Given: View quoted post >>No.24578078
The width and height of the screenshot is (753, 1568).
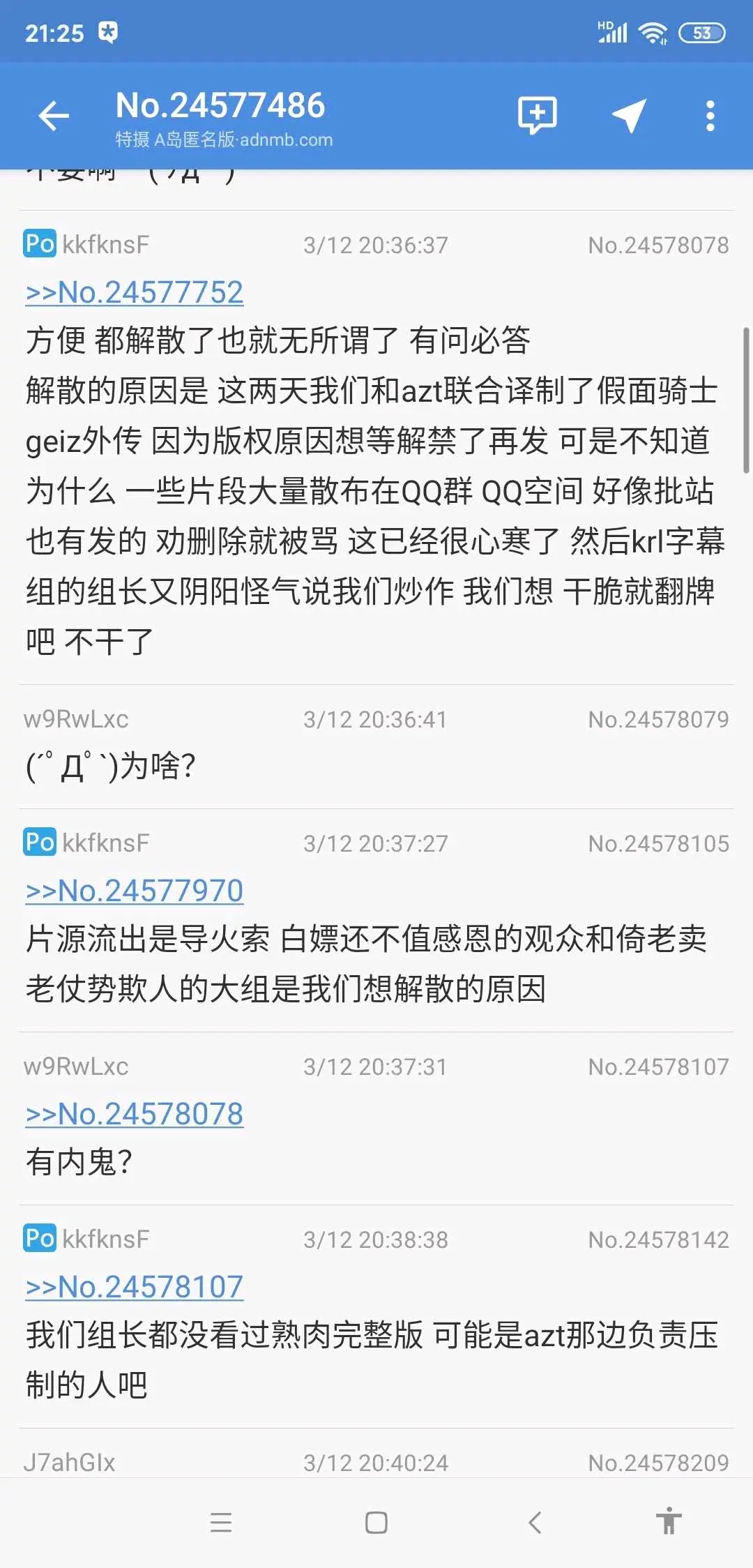Looking at the screenshot, I should pos(135,1114).
